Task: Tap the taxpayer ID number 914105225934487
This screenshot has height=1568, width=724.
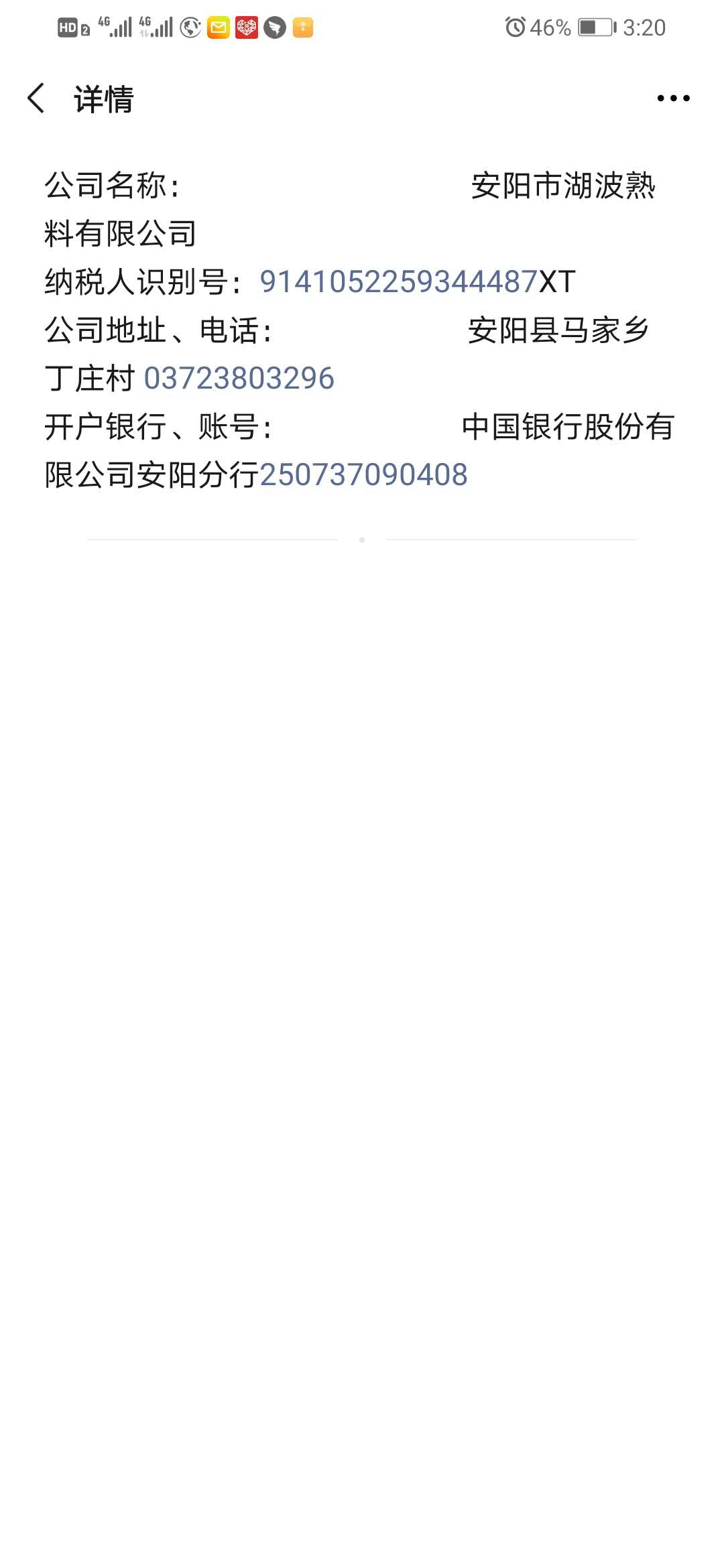Action: tap(398, 282)
